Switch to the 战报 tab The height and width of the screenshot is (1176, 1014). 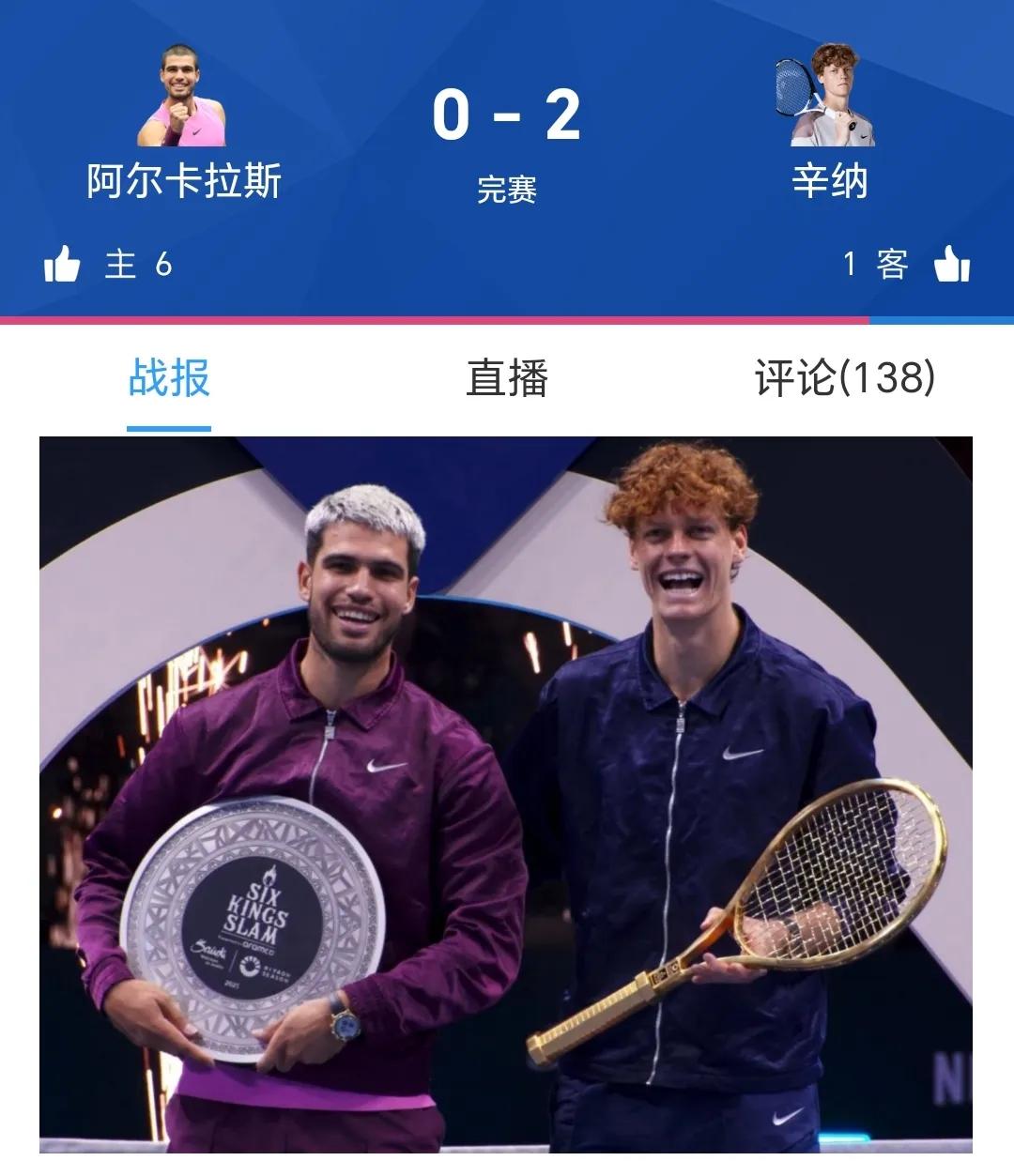click(x=169, y=378)
